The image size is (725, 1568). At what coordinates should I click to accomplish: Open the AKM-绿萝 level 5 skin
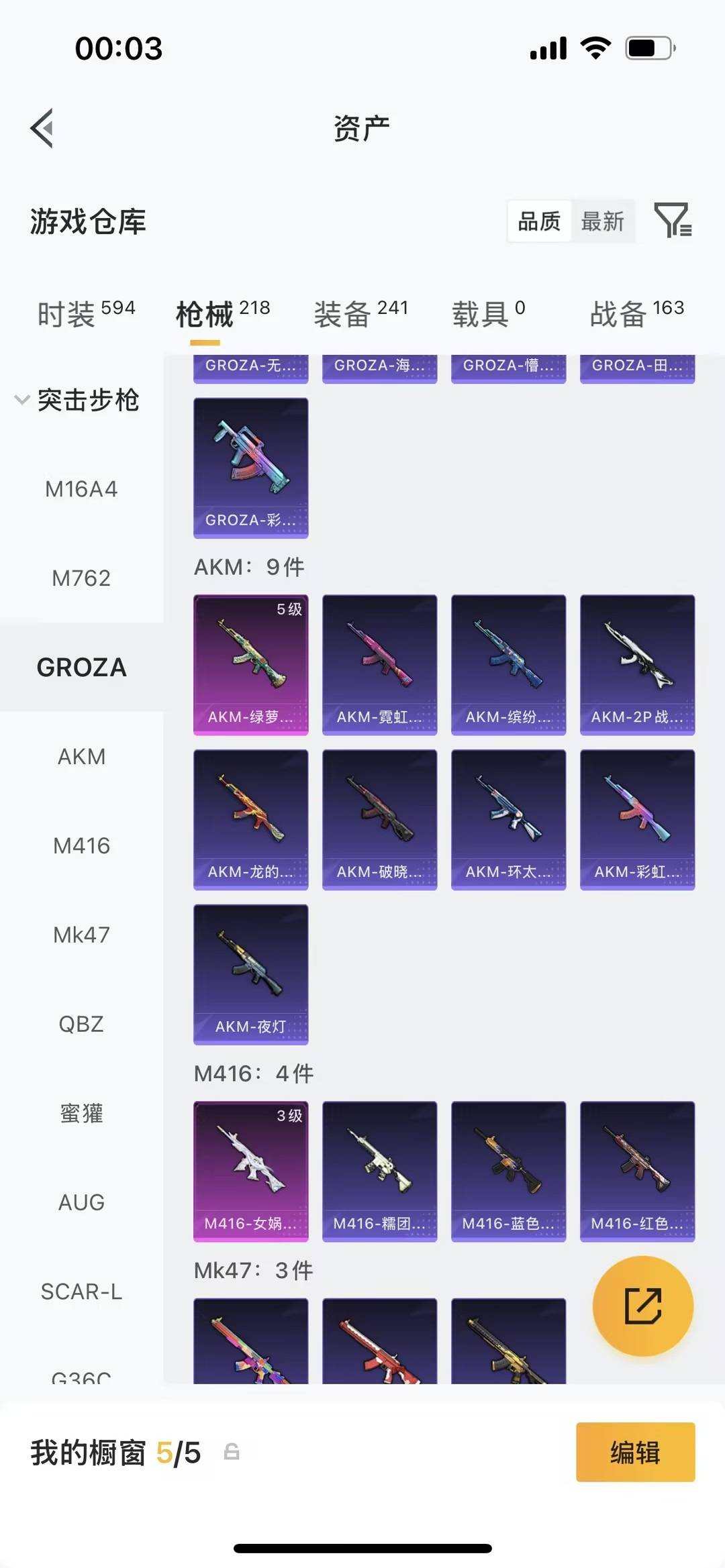tap(250, 664)
